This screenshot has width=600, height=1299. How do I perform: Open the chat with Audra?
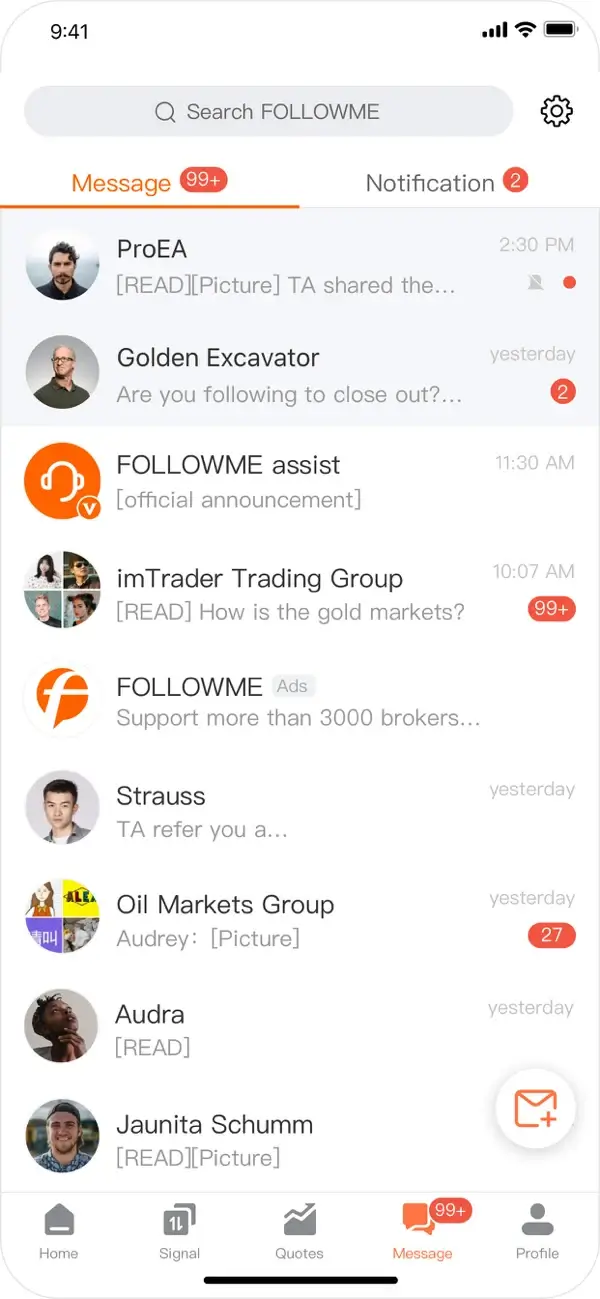pos(300,1026)
